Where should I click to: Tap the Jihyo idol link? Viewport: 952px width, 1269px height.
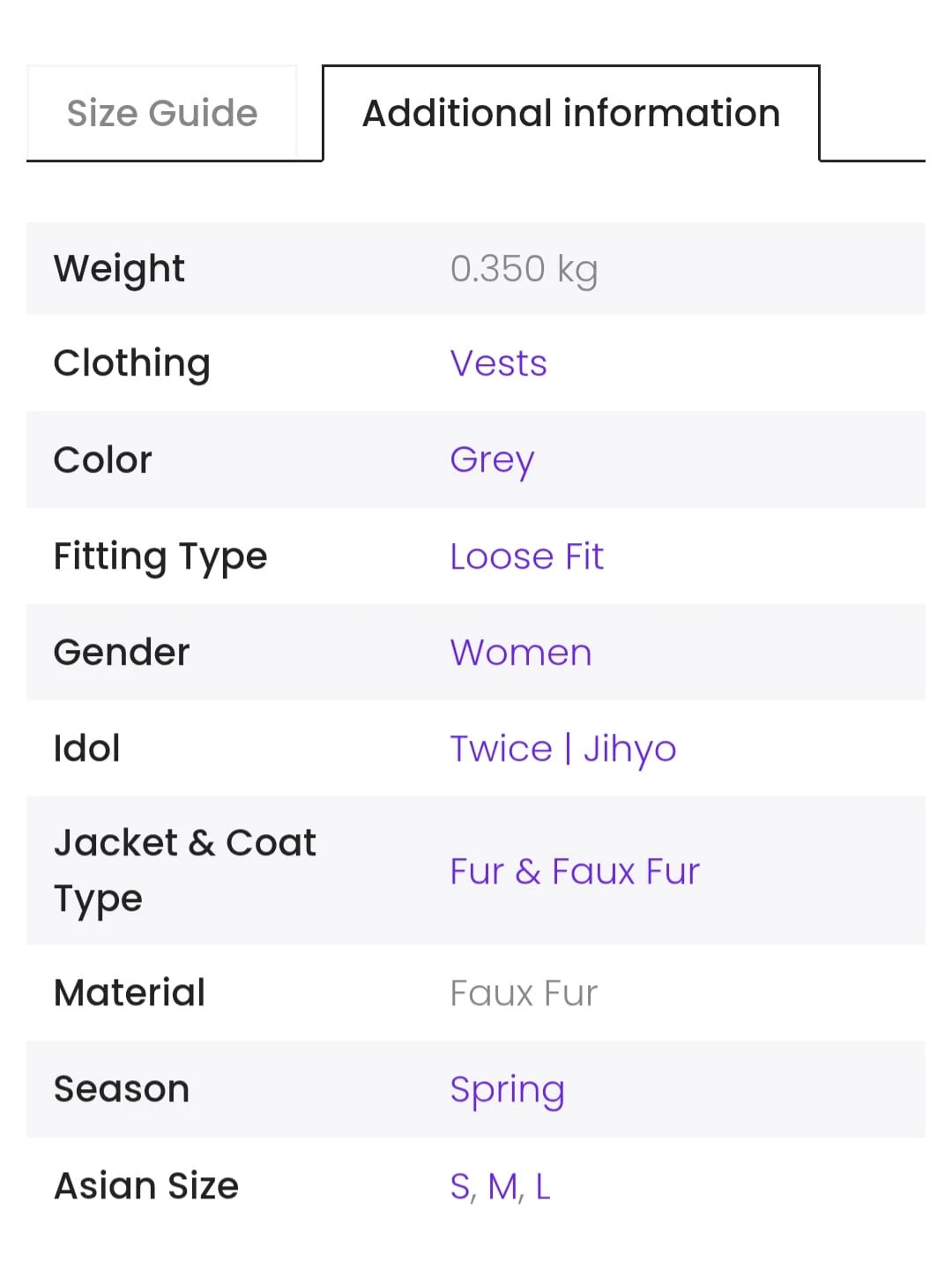[x=629, y=750]
